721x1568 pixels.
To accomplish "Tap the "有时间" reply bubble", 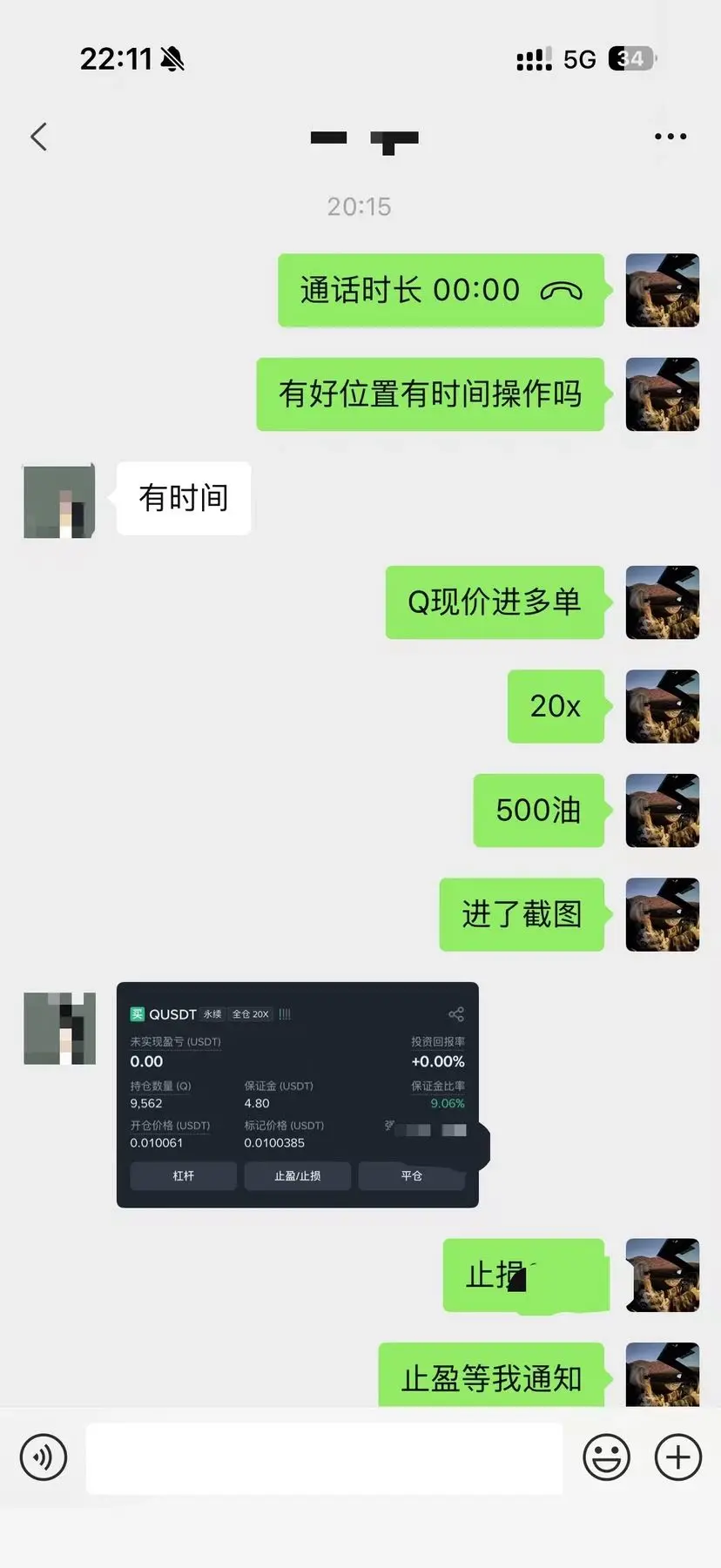I will tap(183, 498).
